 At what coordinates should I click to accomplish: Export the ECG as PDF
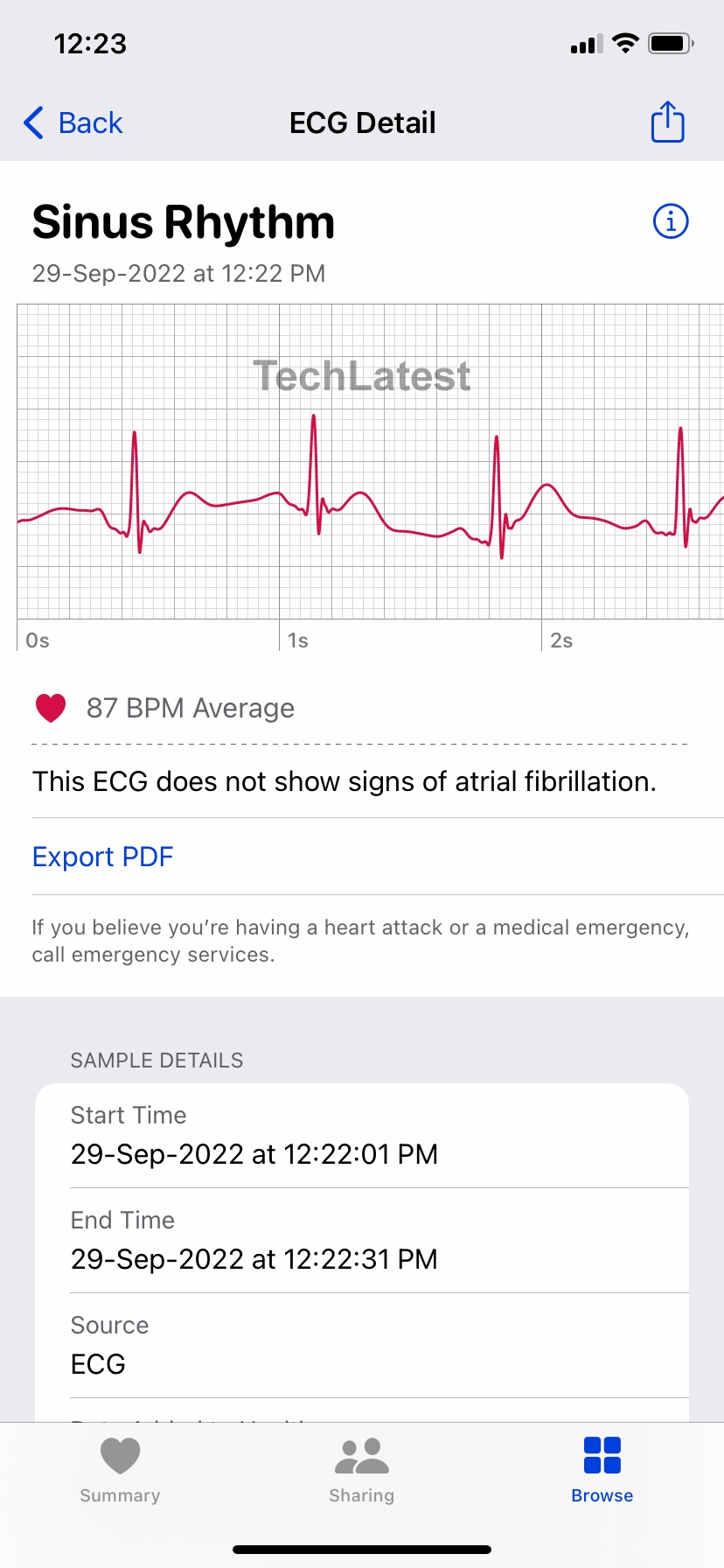(x=102, y=857)
